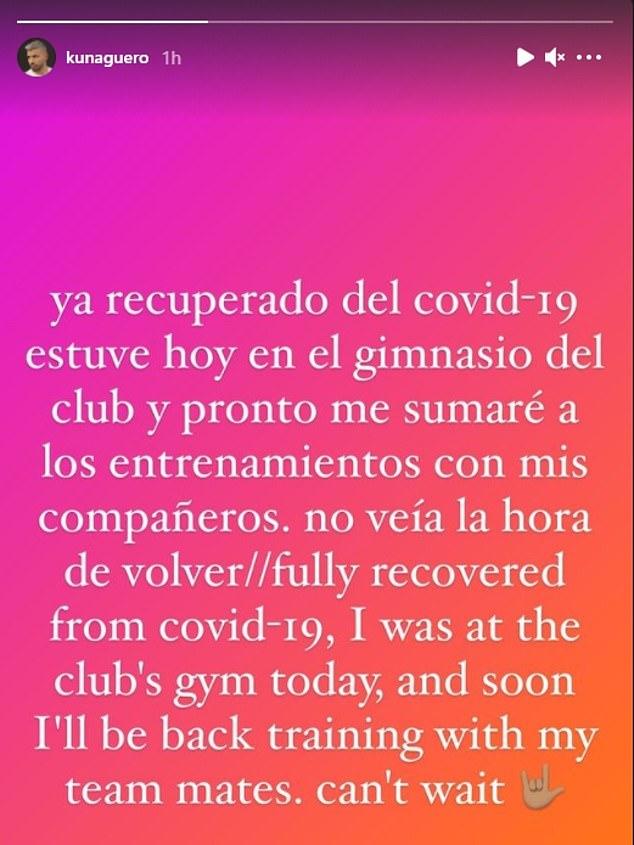The width and height of the screenshot is (634, 845).
Task: Resume playing the story
Action: (x=525, y=58)
